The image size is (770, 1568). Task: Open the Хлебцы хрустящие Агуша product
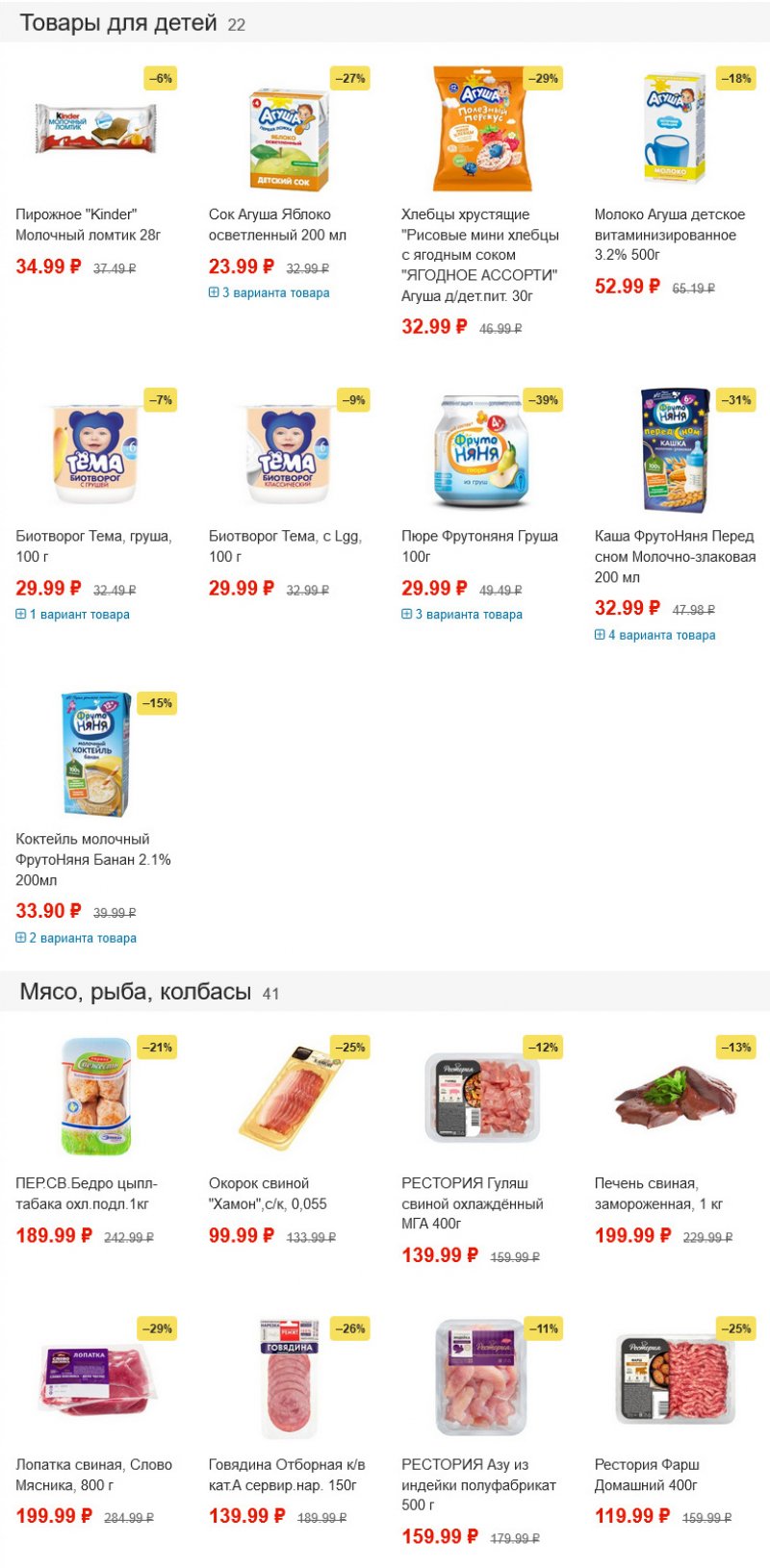[x=479, y=254]
